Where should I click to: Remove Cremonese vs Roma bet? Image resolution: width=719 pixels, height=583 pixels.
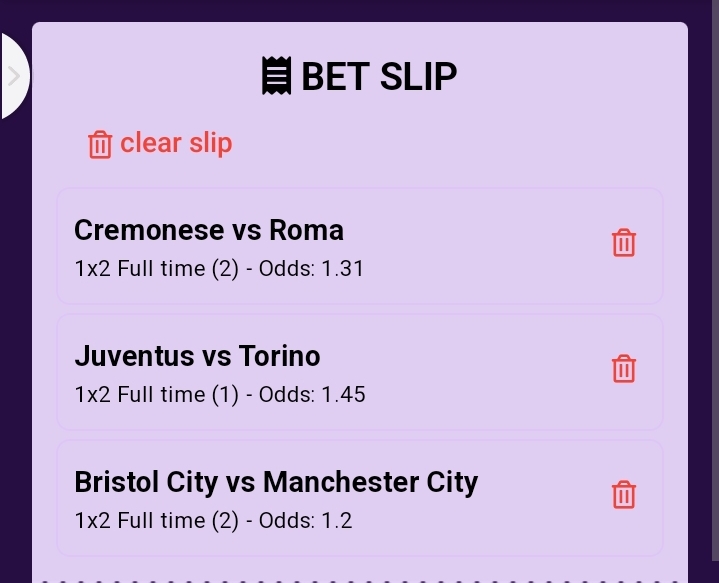tap(623, 243)
